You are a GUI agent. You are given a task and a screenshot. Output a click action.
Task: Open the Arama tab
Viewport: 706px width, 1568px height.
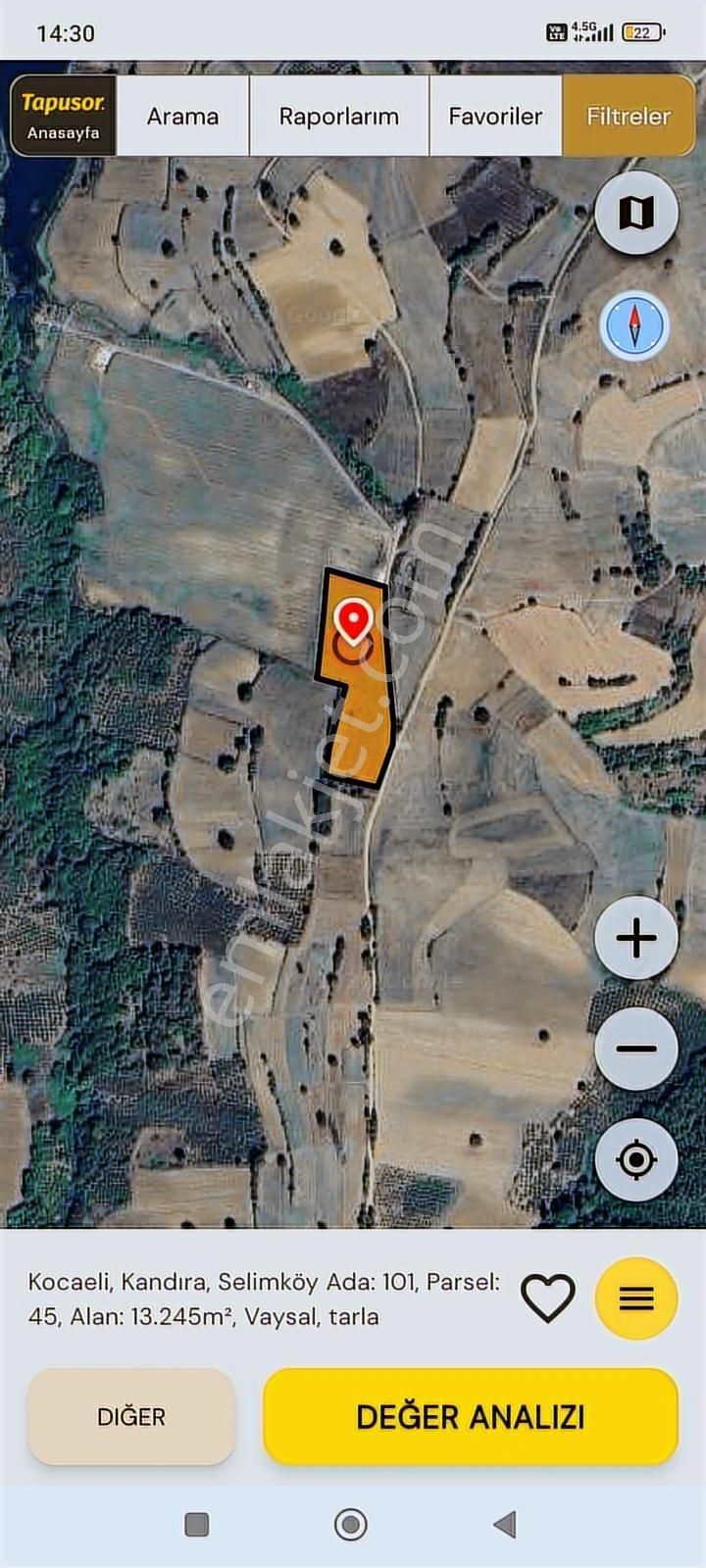click(182, 116)
